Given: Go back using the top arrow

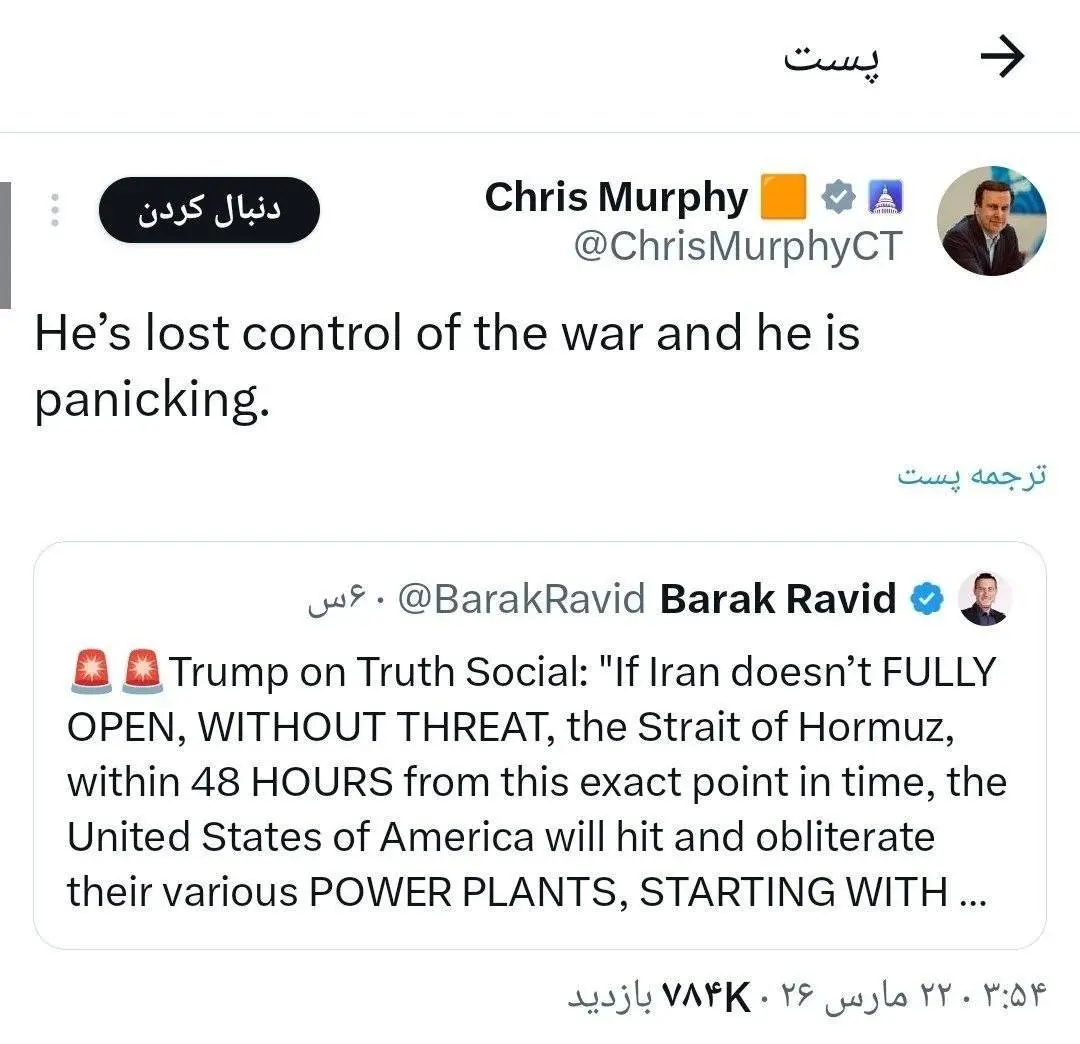Looking at the screenshot, I should (x=1002, y=60).
